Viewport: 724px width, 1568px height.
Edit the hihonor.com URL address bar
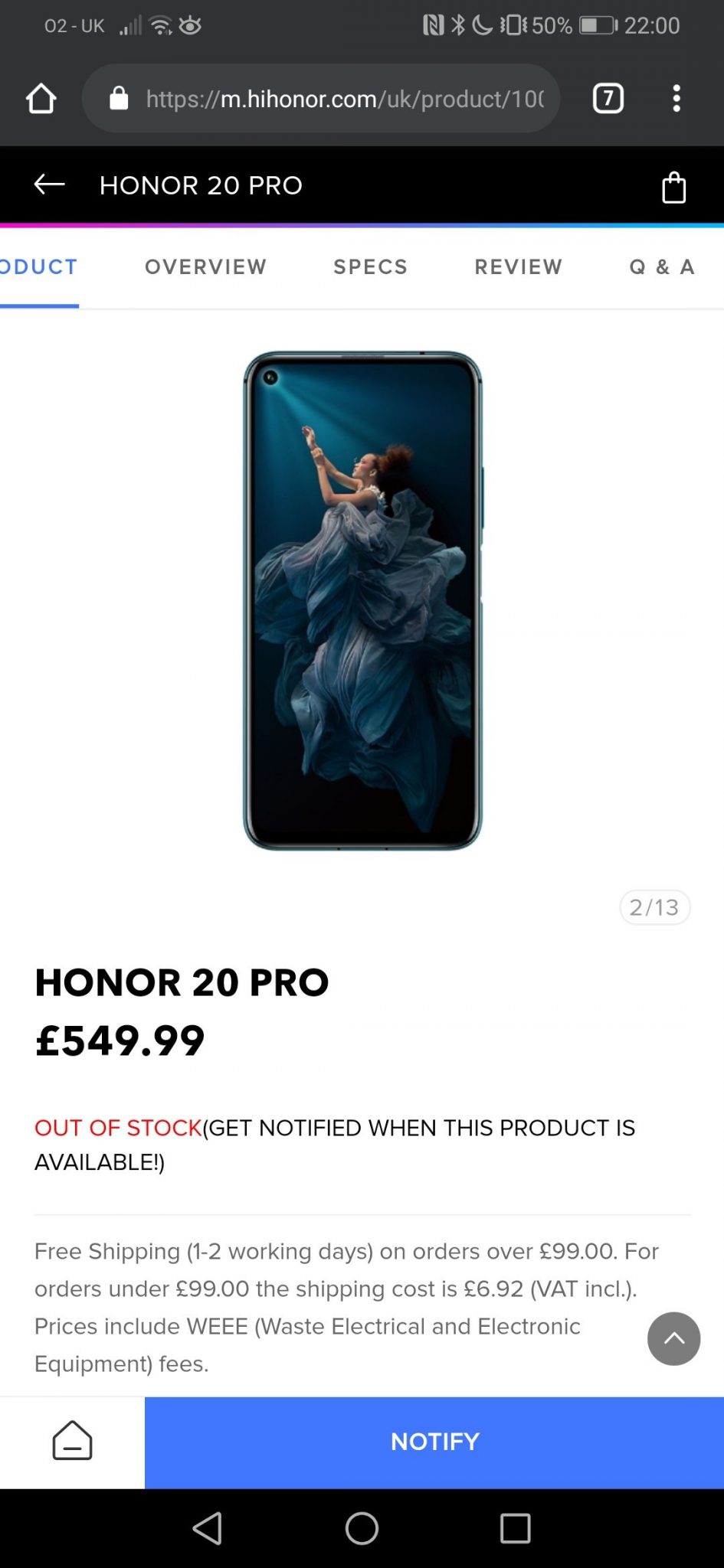coord(321,99)
